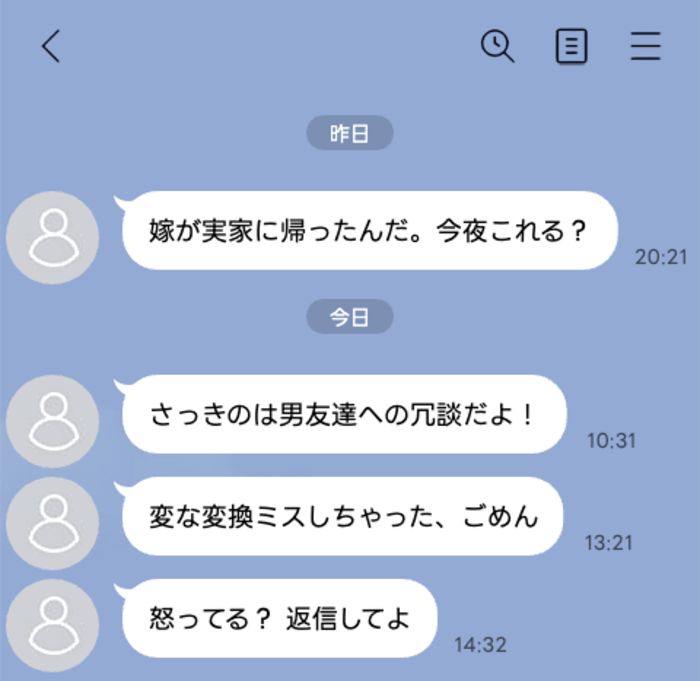
Task: View profile from avatar beside 13:21 message
Action: 53,522
